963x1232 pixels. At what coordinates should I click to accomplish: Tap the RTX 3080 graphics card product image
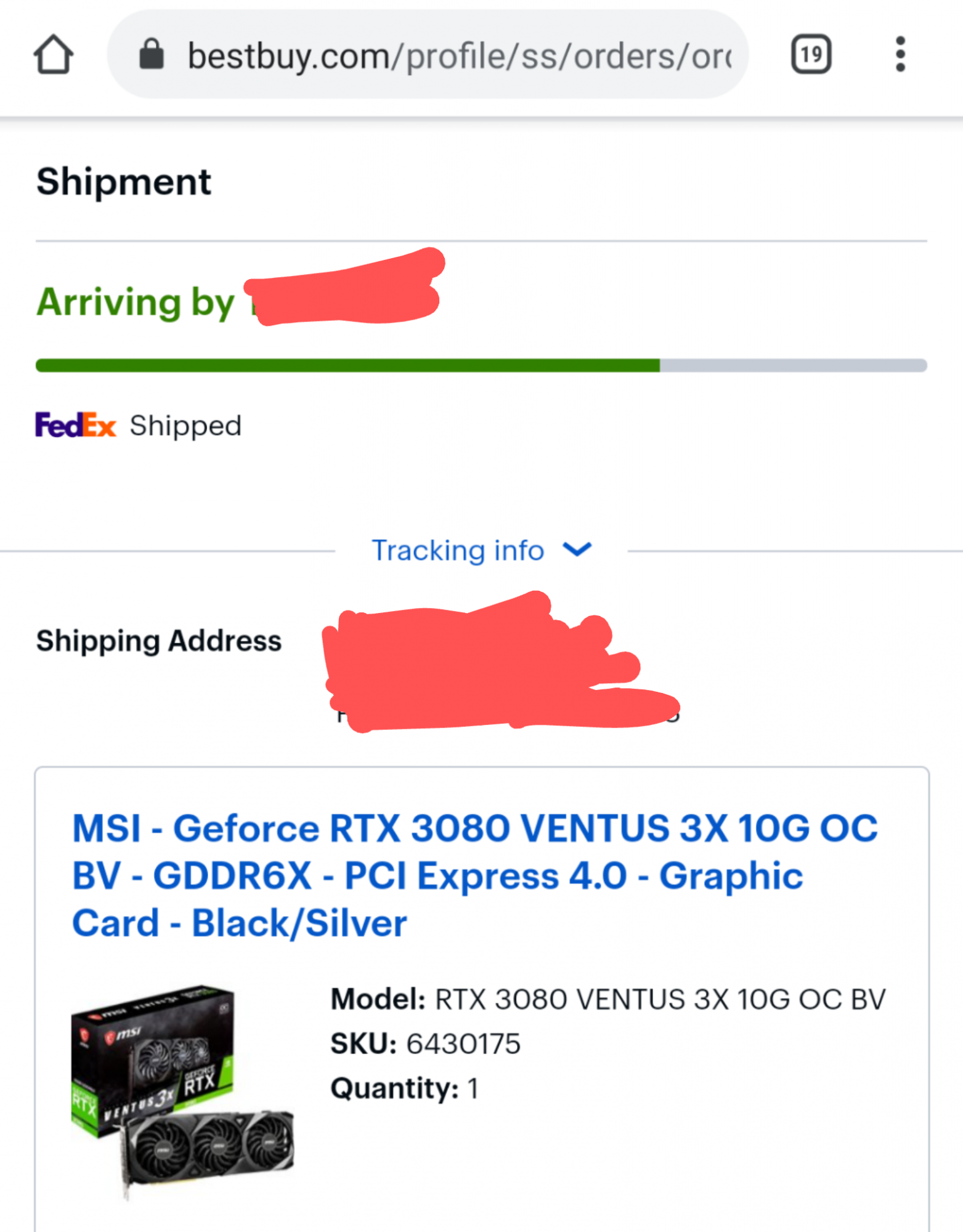coord(183,1091)
